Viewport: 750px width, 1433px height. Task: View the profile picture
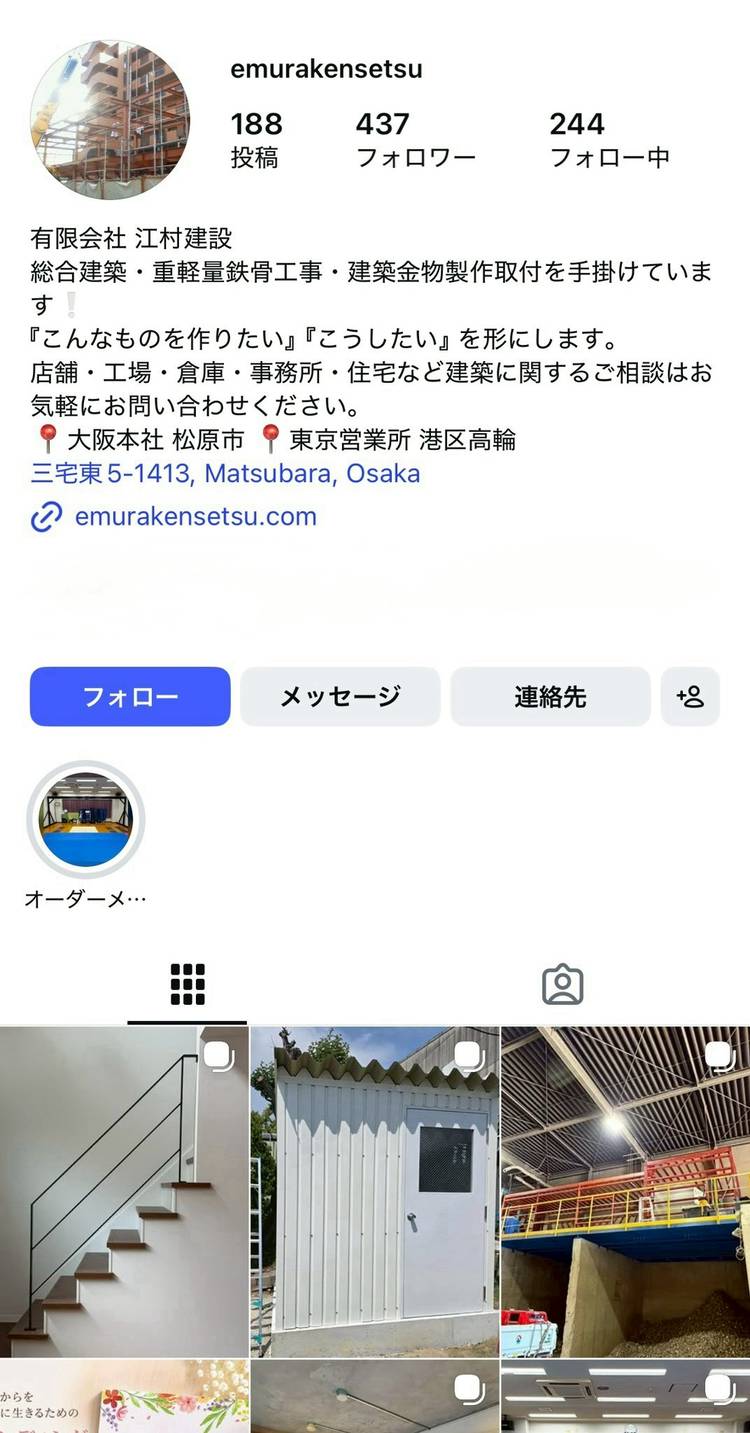click(x=110, y=120)
